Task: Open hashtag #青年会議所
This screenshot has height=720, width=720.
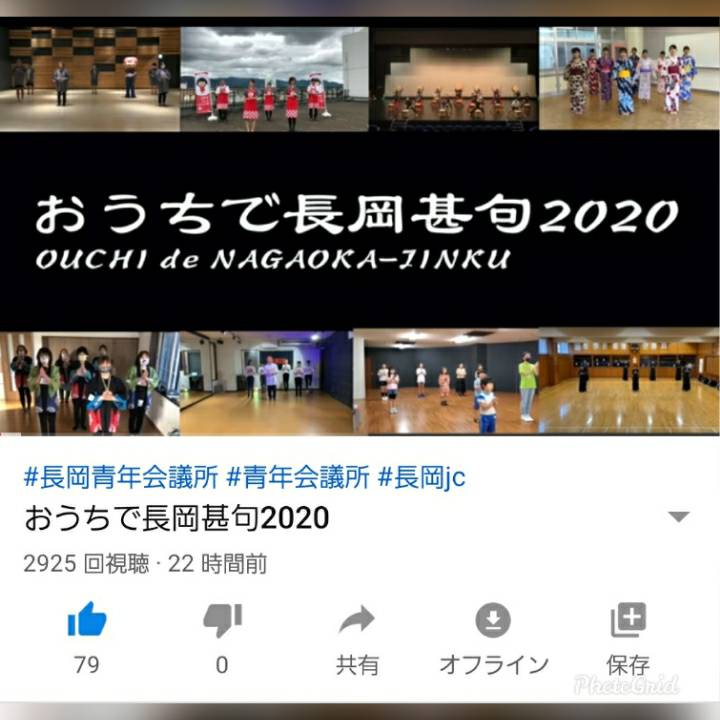Action: [298, 477]
